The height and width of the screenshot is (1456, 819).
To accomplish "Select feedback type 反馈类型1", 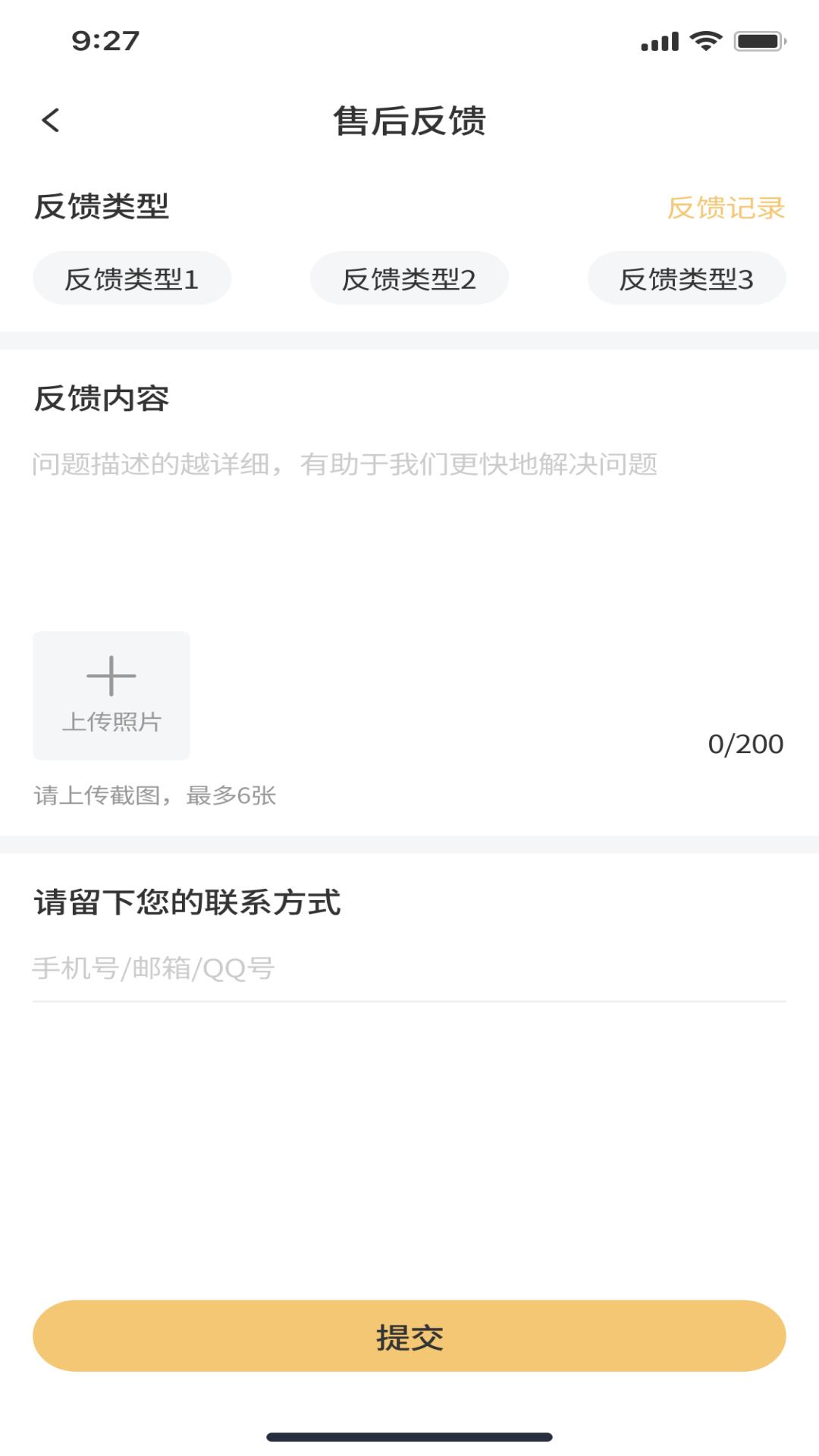I will tap(132, 278).
